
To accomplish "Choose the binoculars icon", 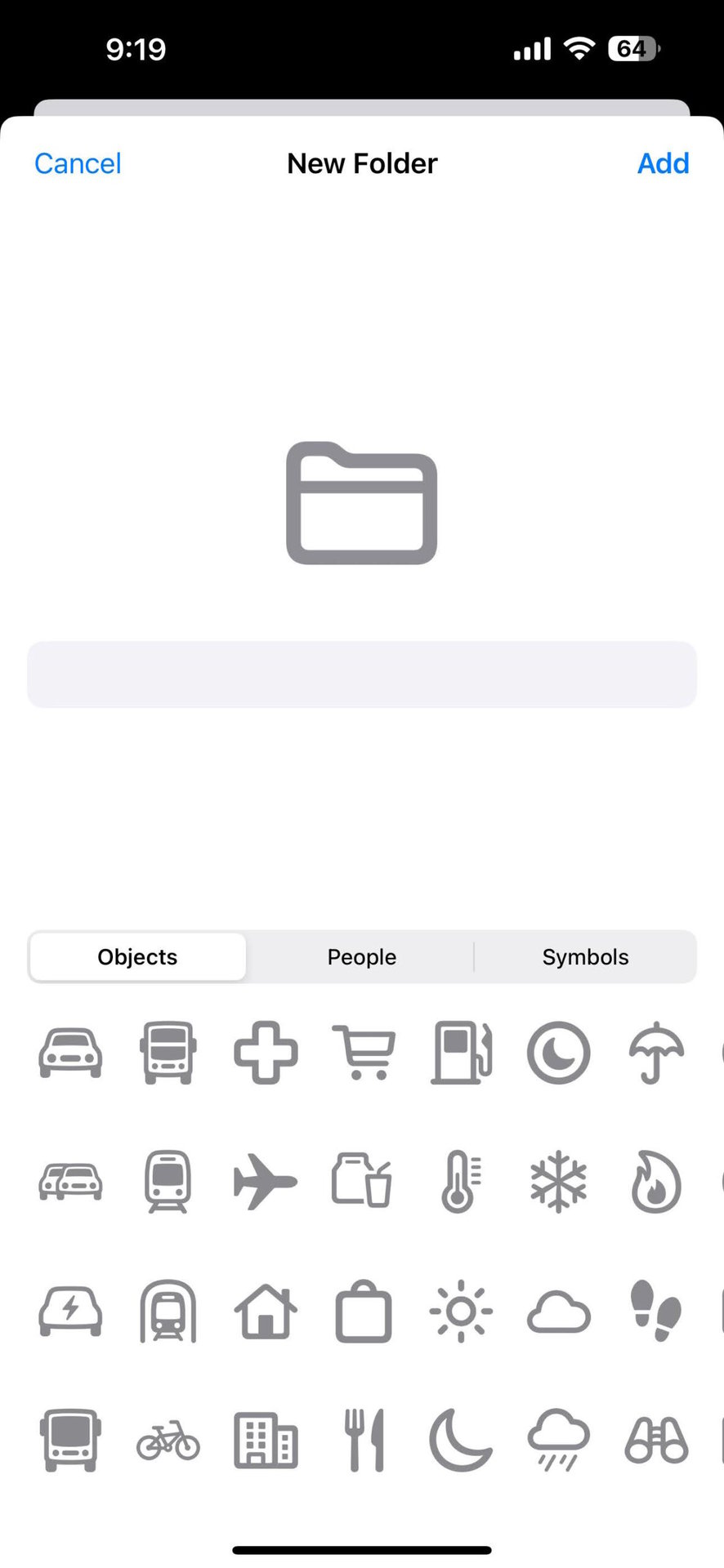I will click(656, 1440).
